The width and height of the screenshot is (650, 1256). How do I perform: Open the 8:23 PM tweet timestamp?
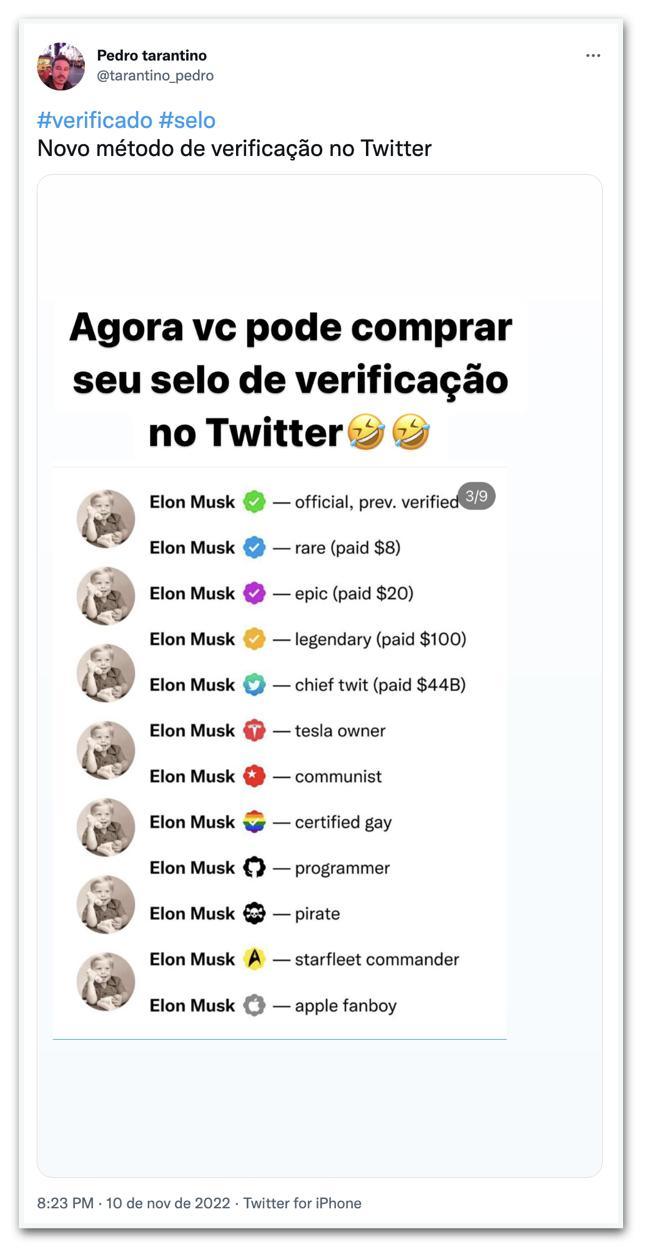133,1203
